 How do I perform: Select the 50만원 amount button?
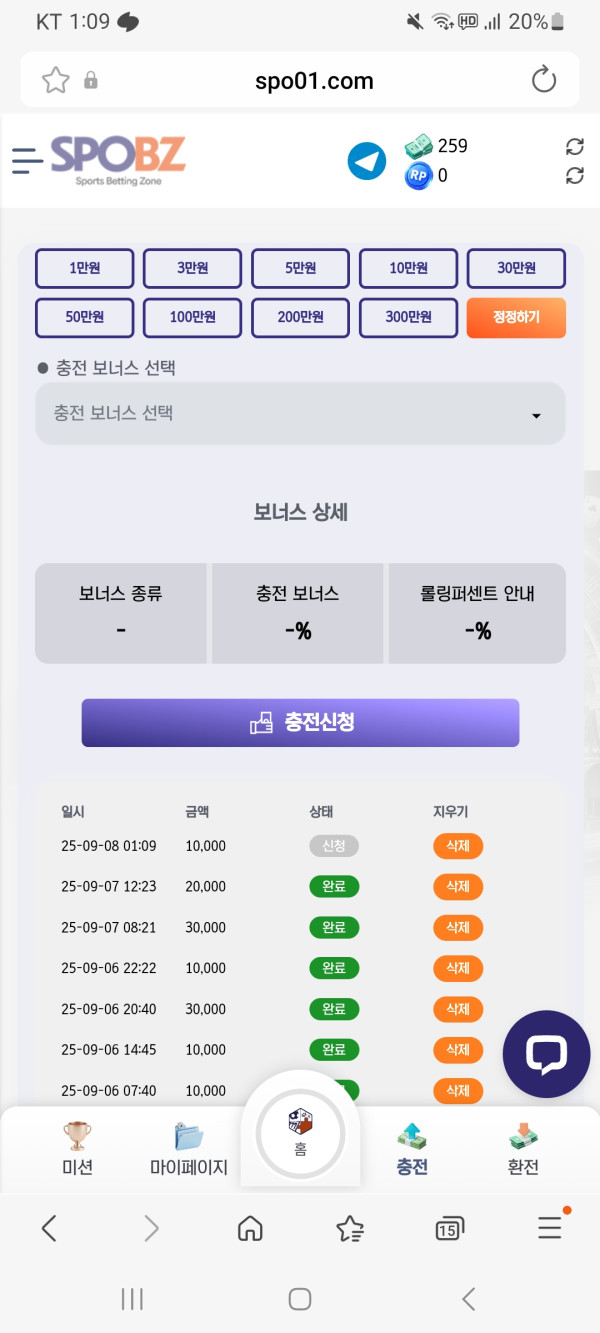[85, 318]
